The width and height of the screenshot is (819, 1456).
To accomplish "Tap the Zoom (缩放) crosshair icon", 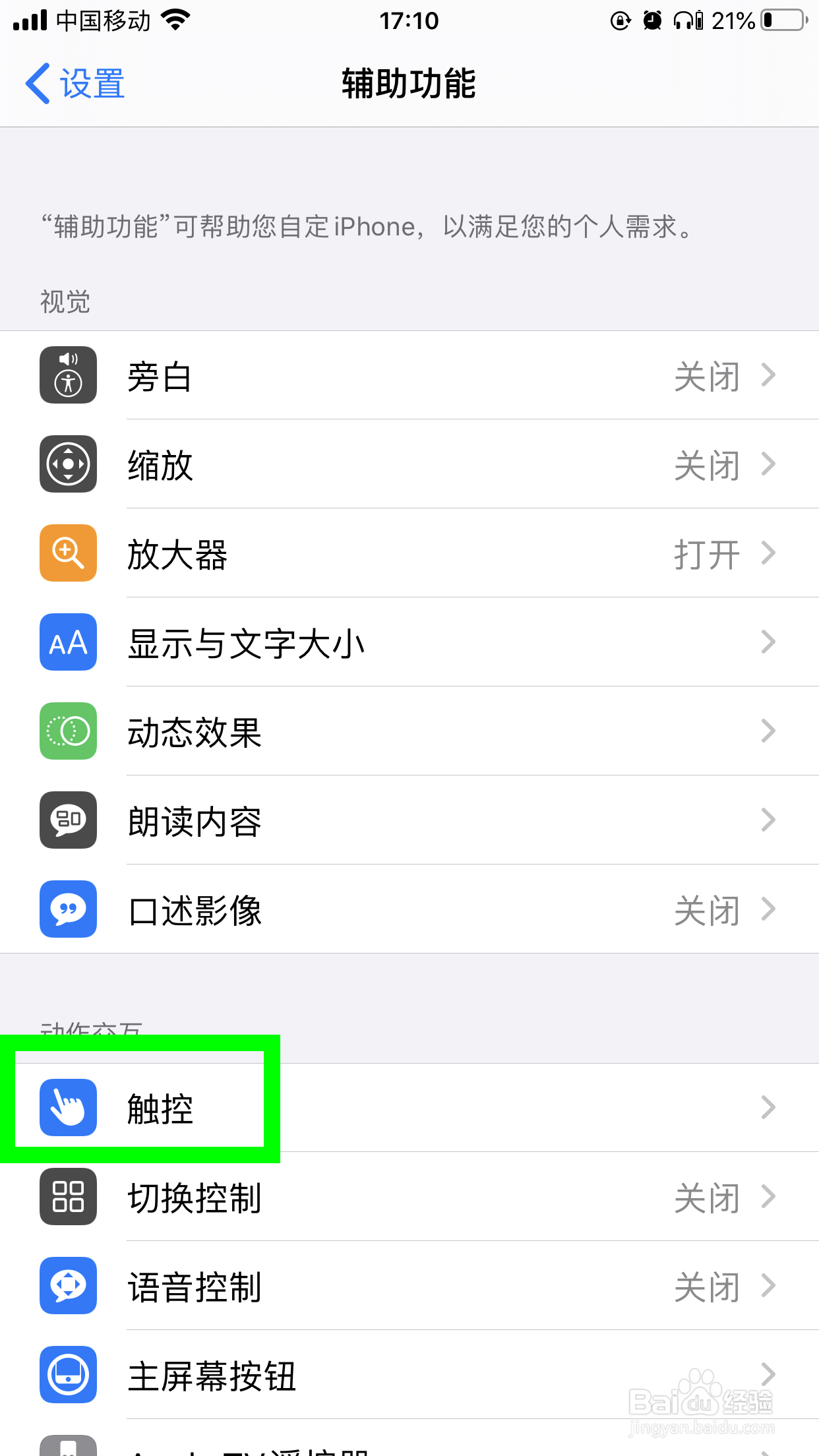I will pos(68,464).
